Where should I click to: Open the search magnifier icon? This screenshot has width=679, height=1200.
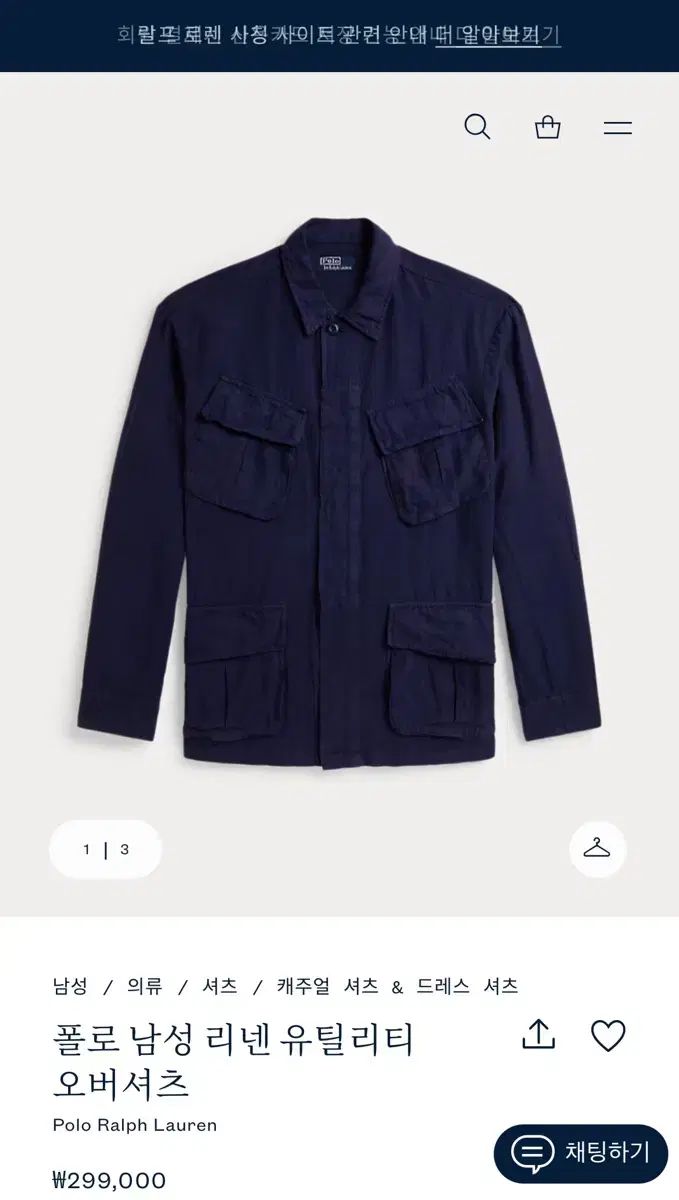coord(478,127)
